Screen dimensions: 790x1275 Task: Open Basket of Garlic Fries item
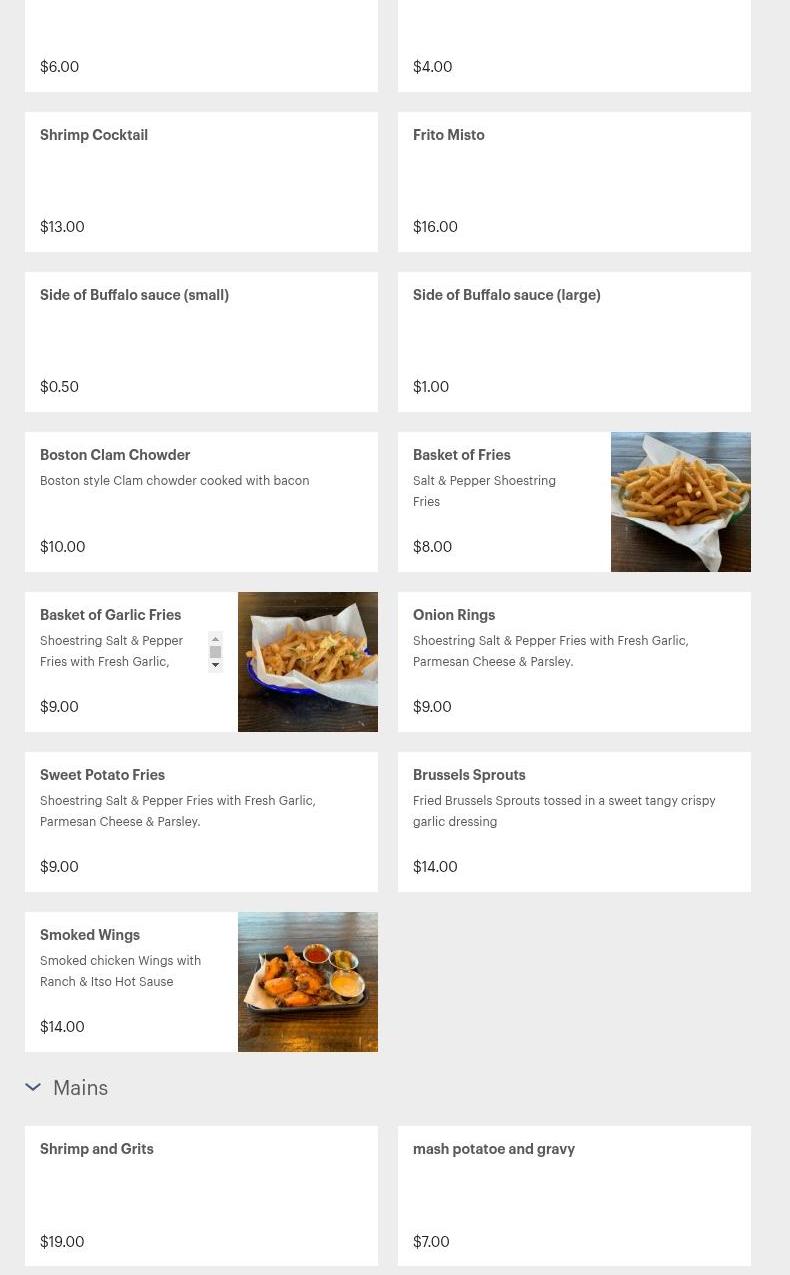click(x=130, y=615)
